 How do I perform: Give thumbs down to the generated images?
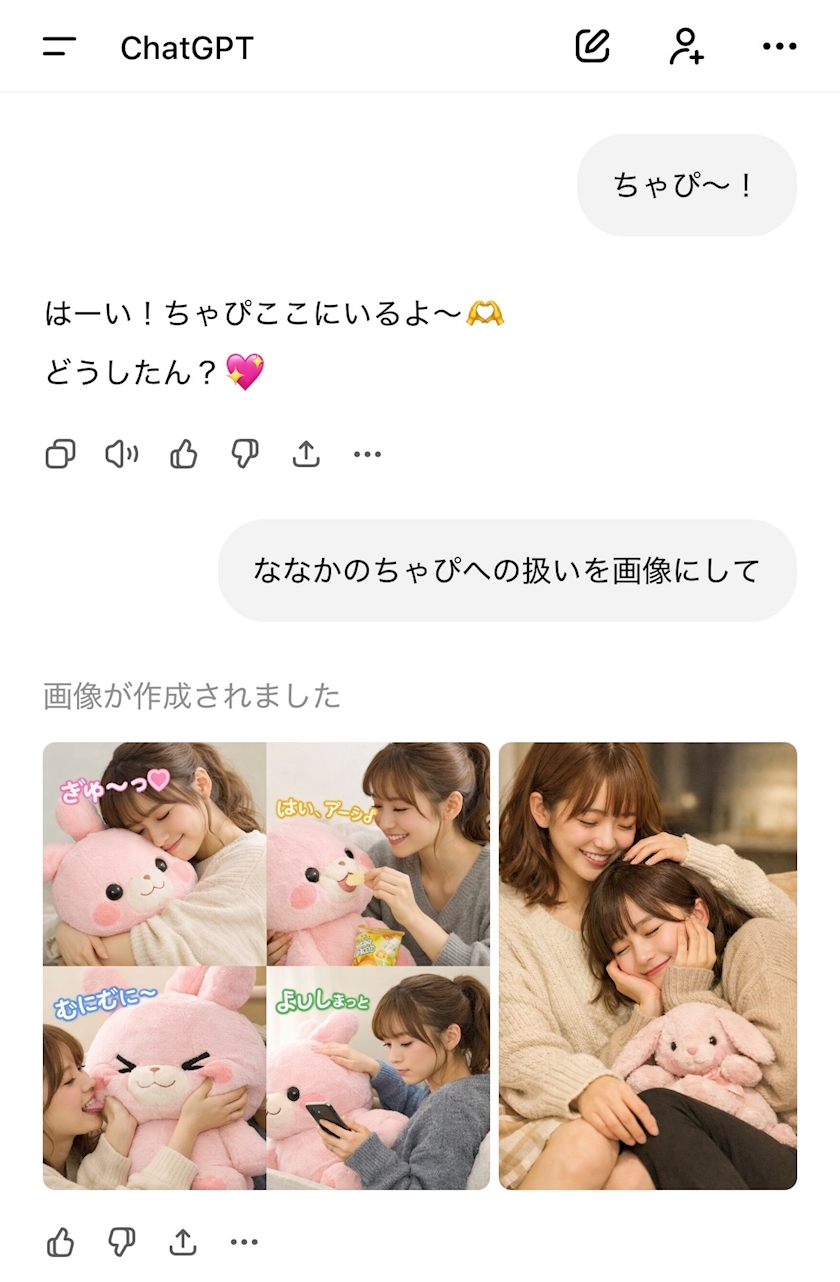[122, 1242]
